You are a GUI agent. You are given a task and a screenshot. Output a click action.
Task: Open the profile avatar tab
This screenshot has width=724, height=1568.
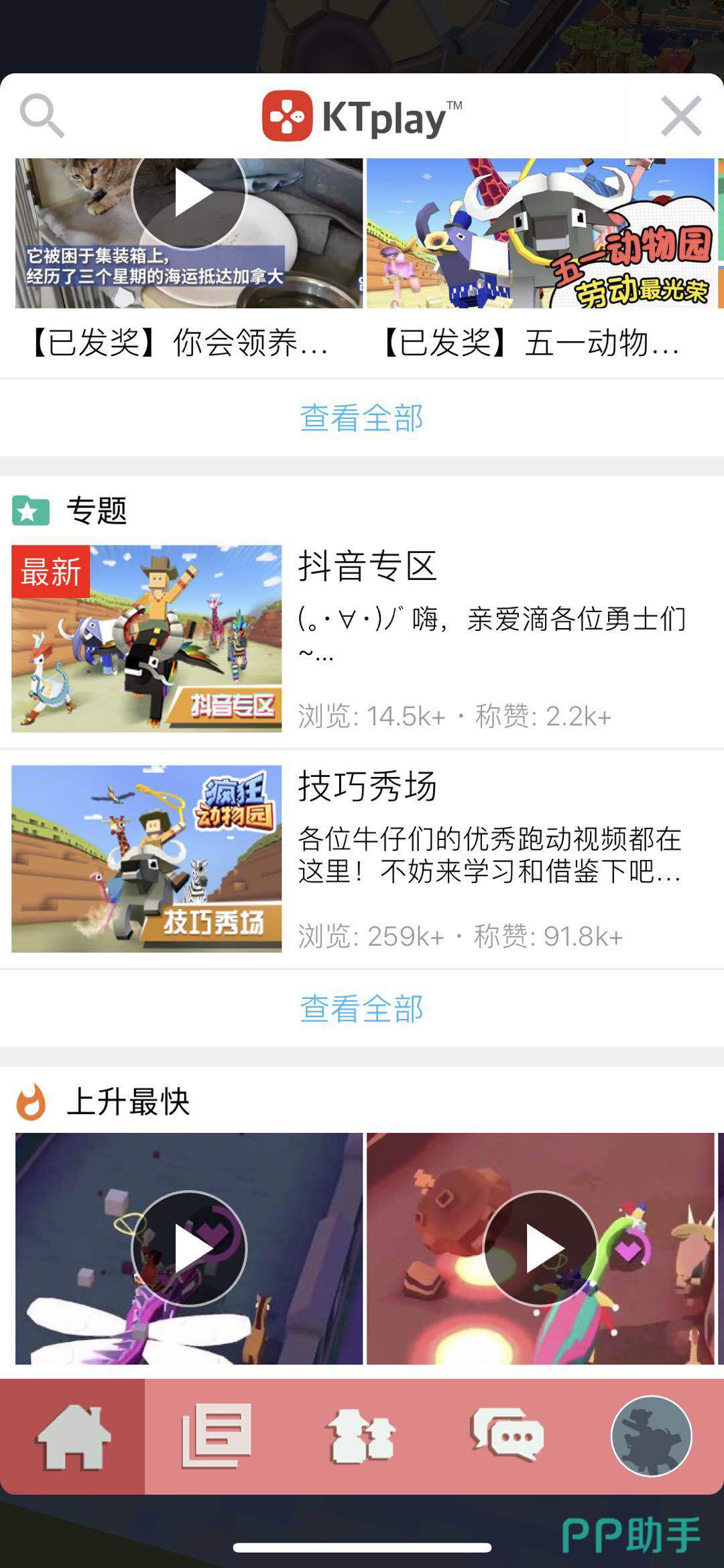tap(651, 1436)
